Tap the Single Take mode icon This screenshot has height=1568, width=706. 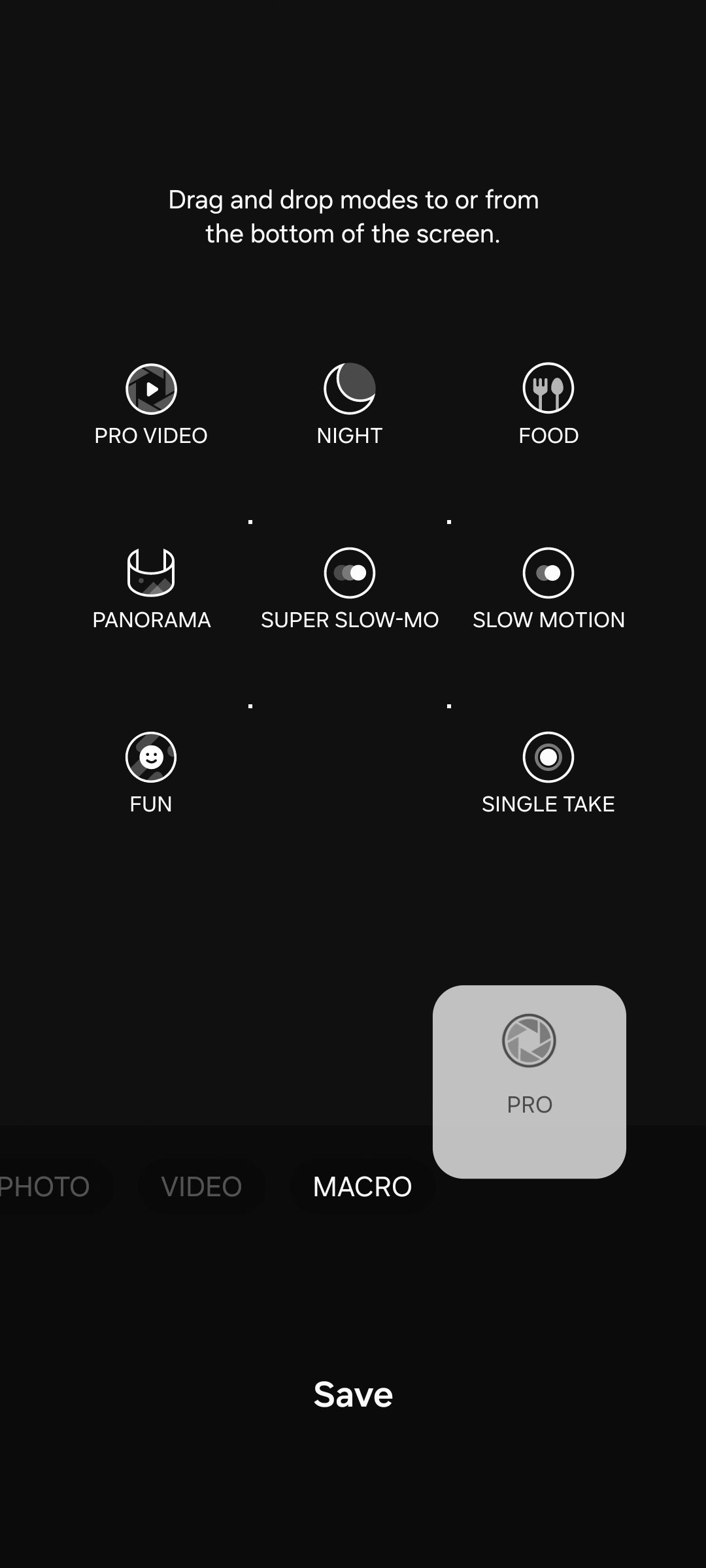(548, 757)
